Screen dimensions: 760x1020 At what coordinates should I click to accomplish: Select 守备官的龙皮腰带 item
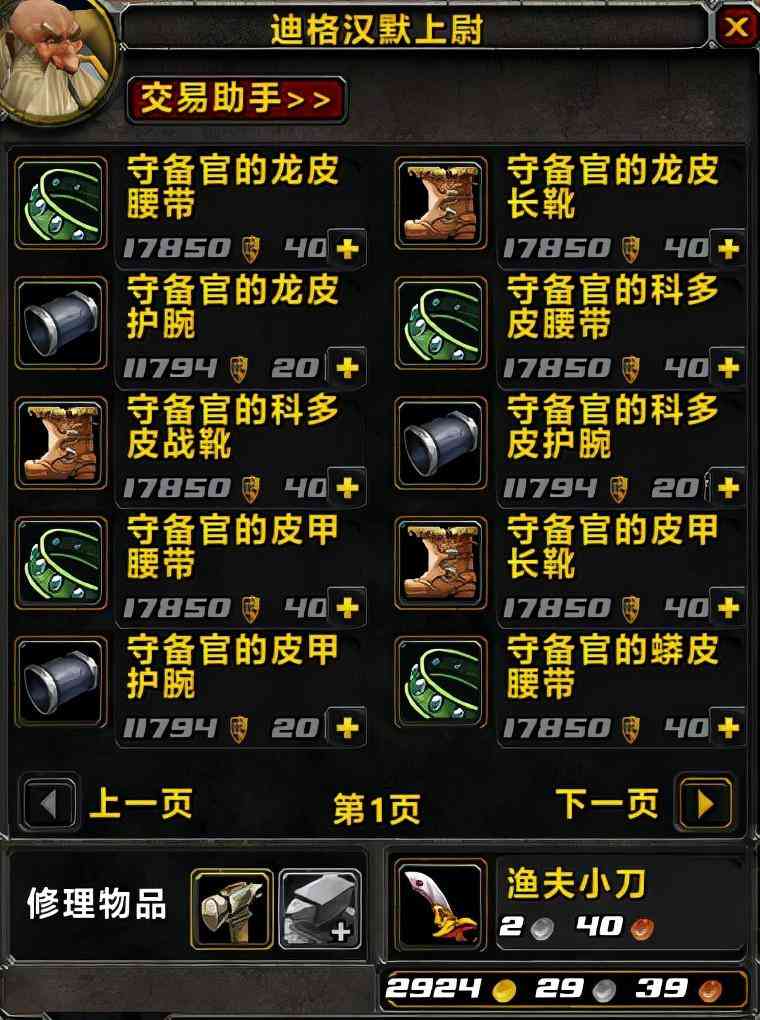coord(61,202)
